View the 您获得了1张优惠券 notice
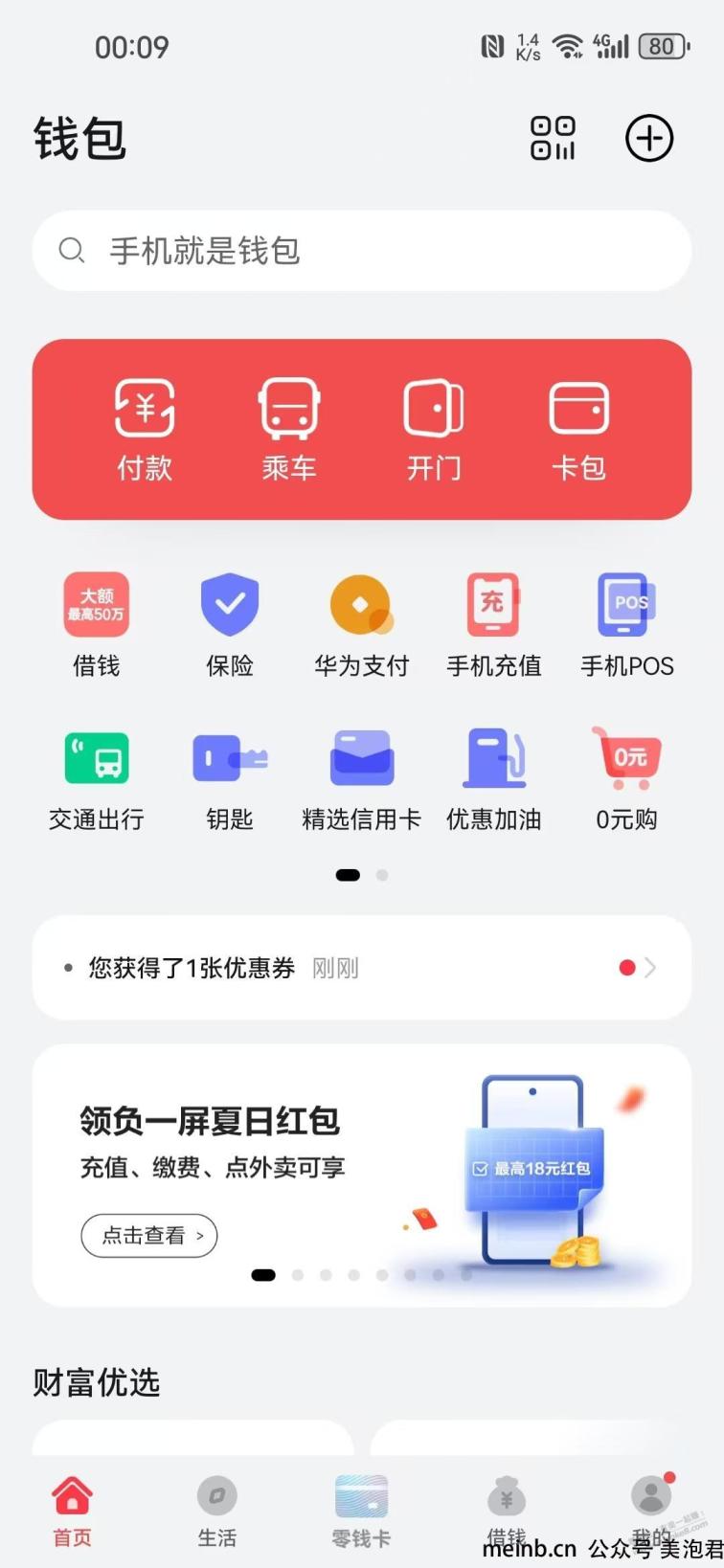Viewport: 724px width, 1568px height. click(362, 968)
